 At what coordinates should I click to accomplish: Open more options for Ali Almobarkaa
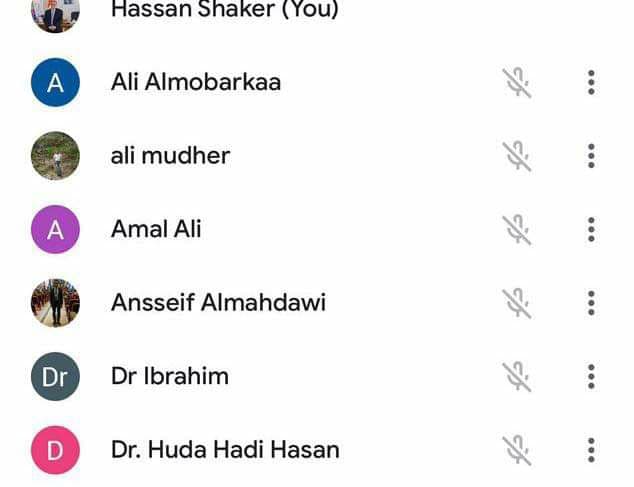(x=592, y=83)
